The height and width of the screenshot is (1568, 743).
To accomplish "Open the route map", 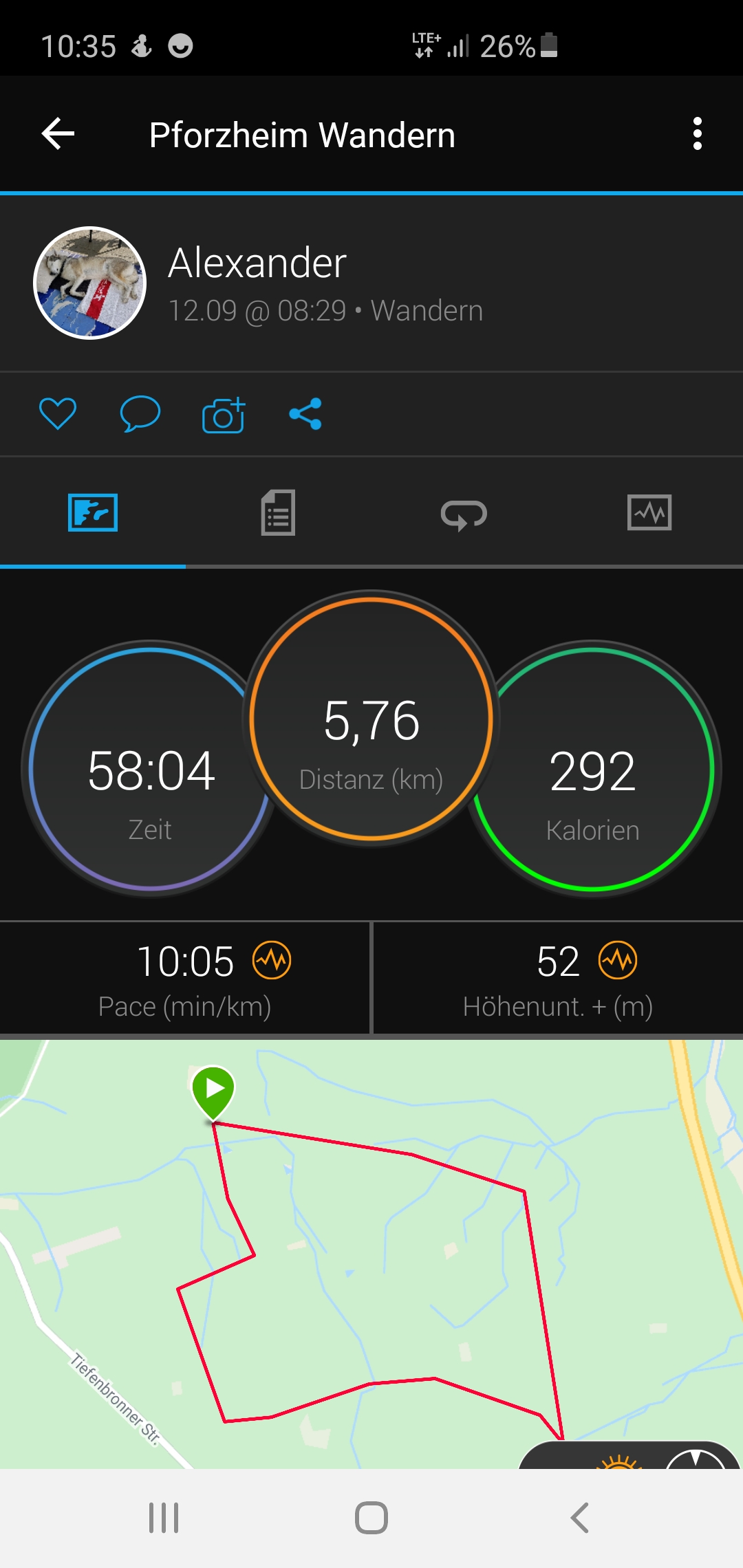I will pyautogui.click(x=371, y=1252).
